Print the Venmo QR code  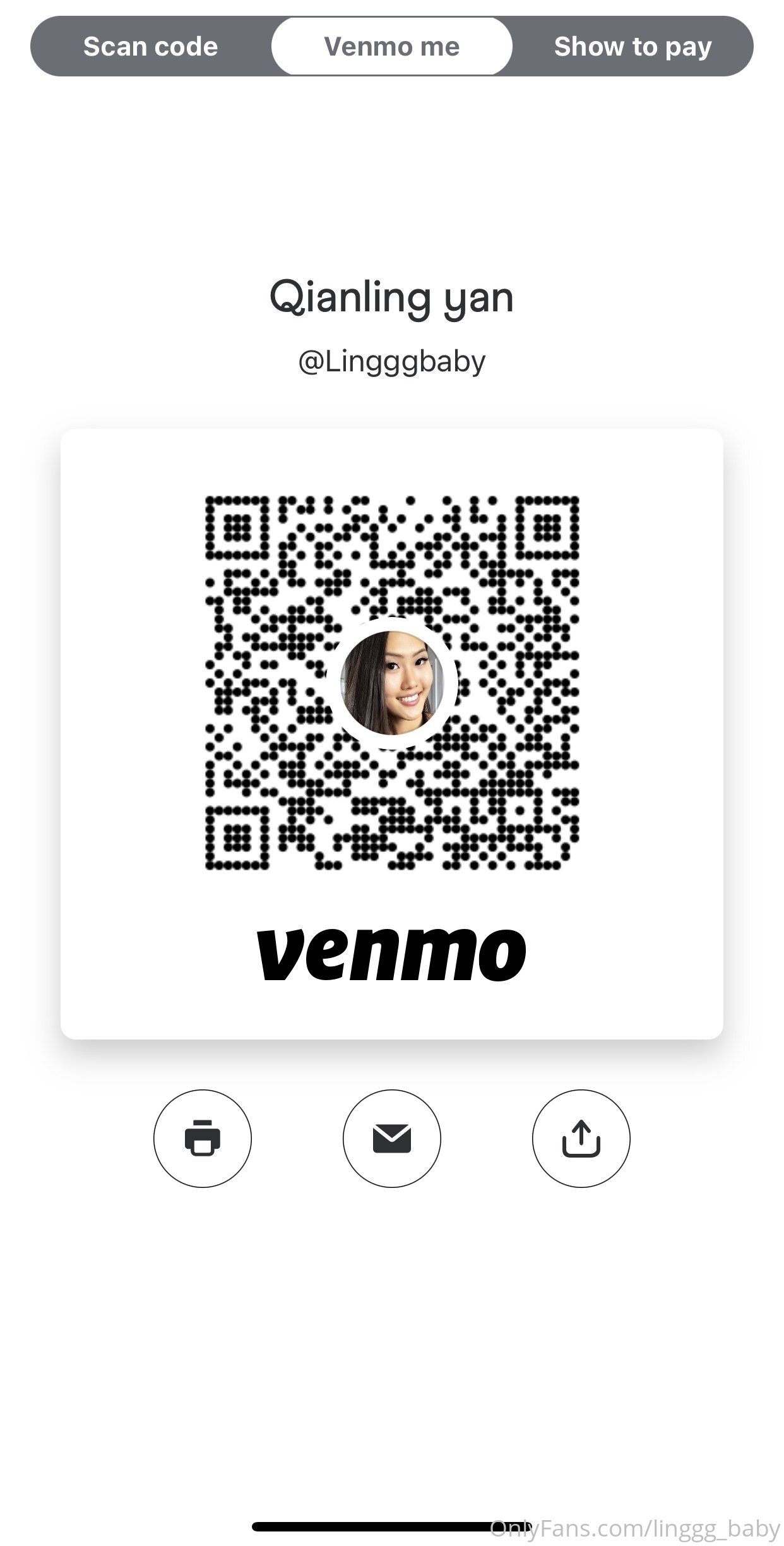(202, 1138)
